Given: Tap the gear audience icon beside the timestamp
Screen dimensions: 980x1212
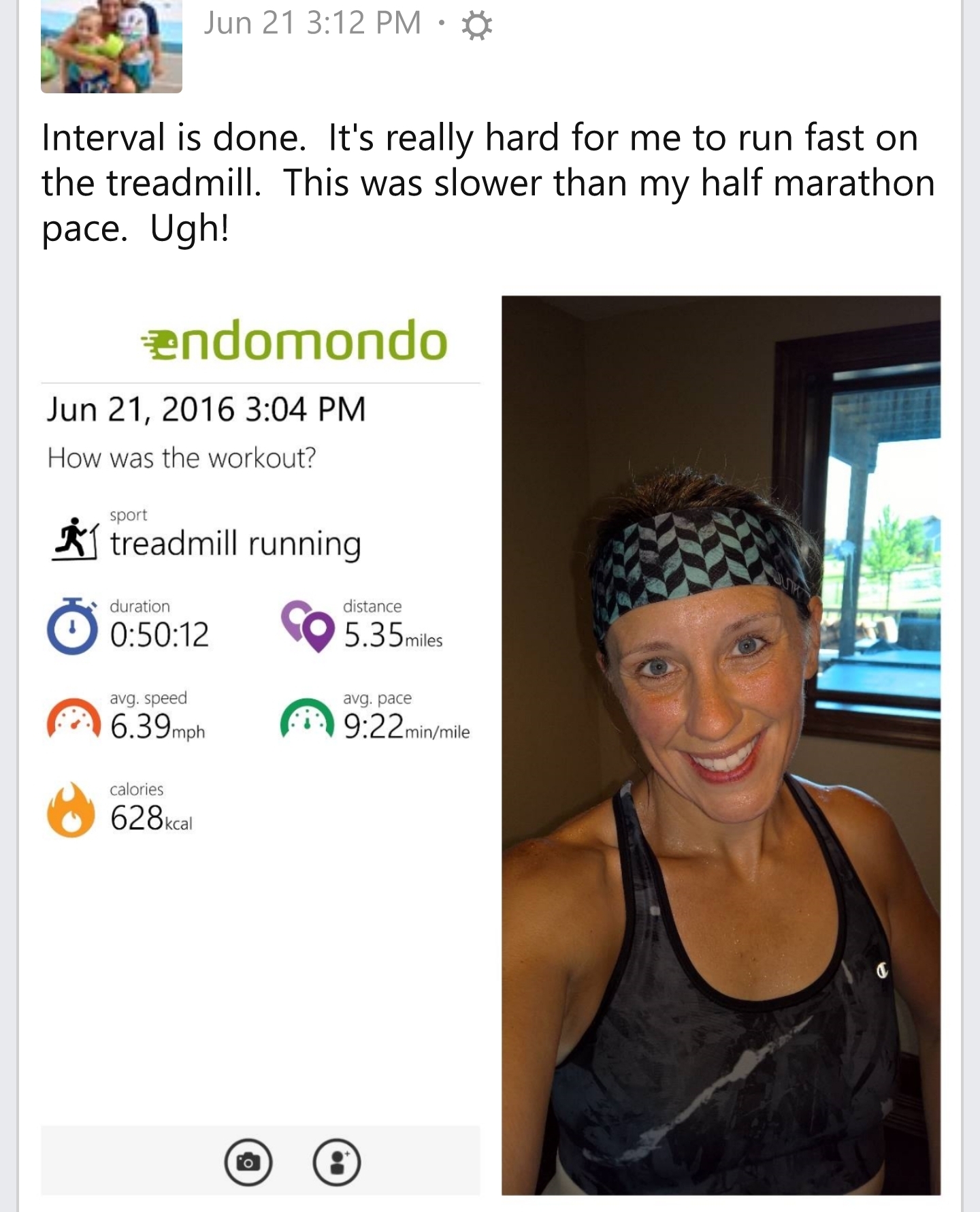Looking at the screenshot, I should tap(476, 26).
